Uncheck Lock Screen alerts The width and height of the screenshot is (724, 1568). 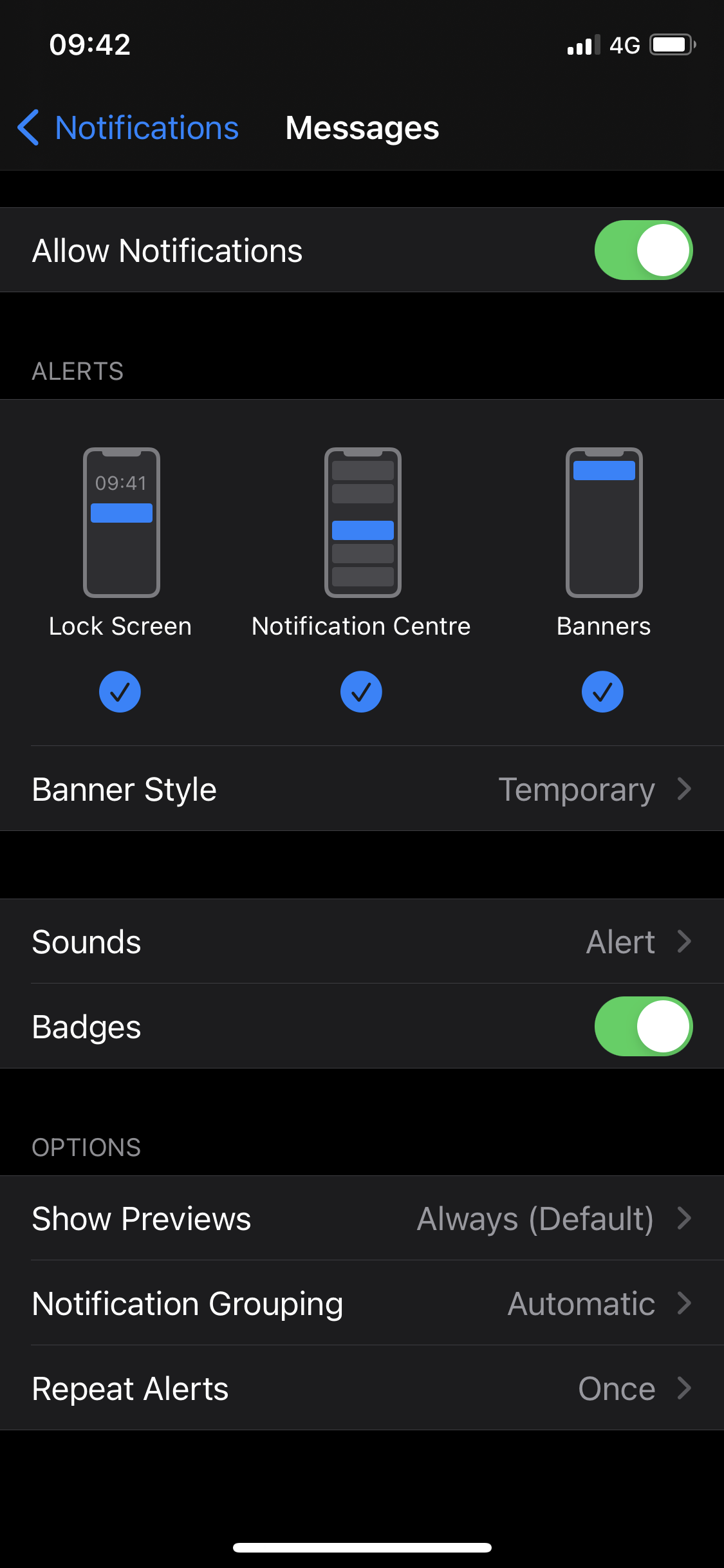pos(120,692)
